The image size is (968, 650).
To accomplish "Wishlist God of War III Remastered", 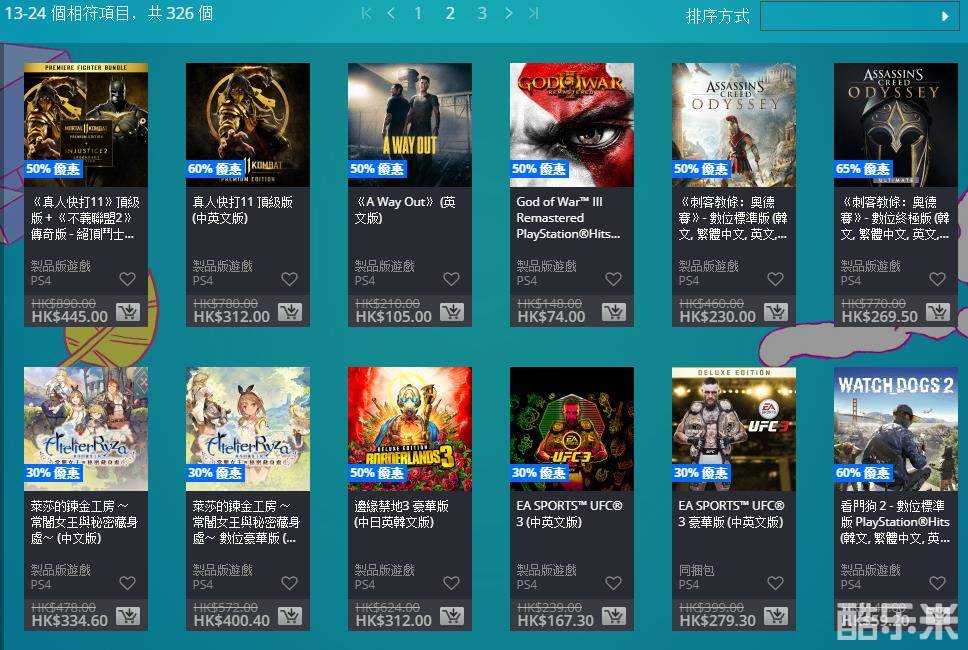I will [x=613, y=280].
